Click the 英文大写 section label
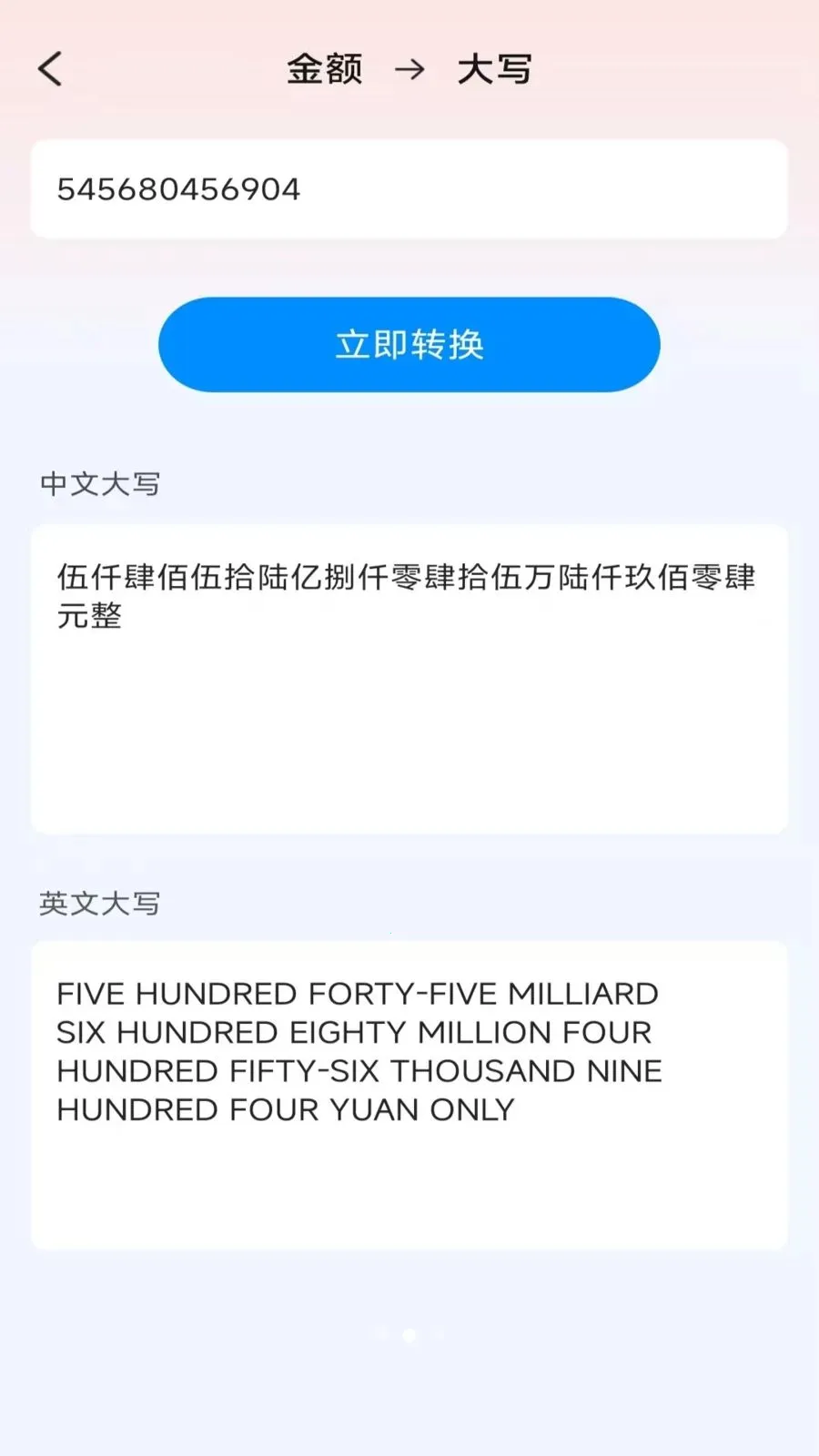 pos(98,904)
